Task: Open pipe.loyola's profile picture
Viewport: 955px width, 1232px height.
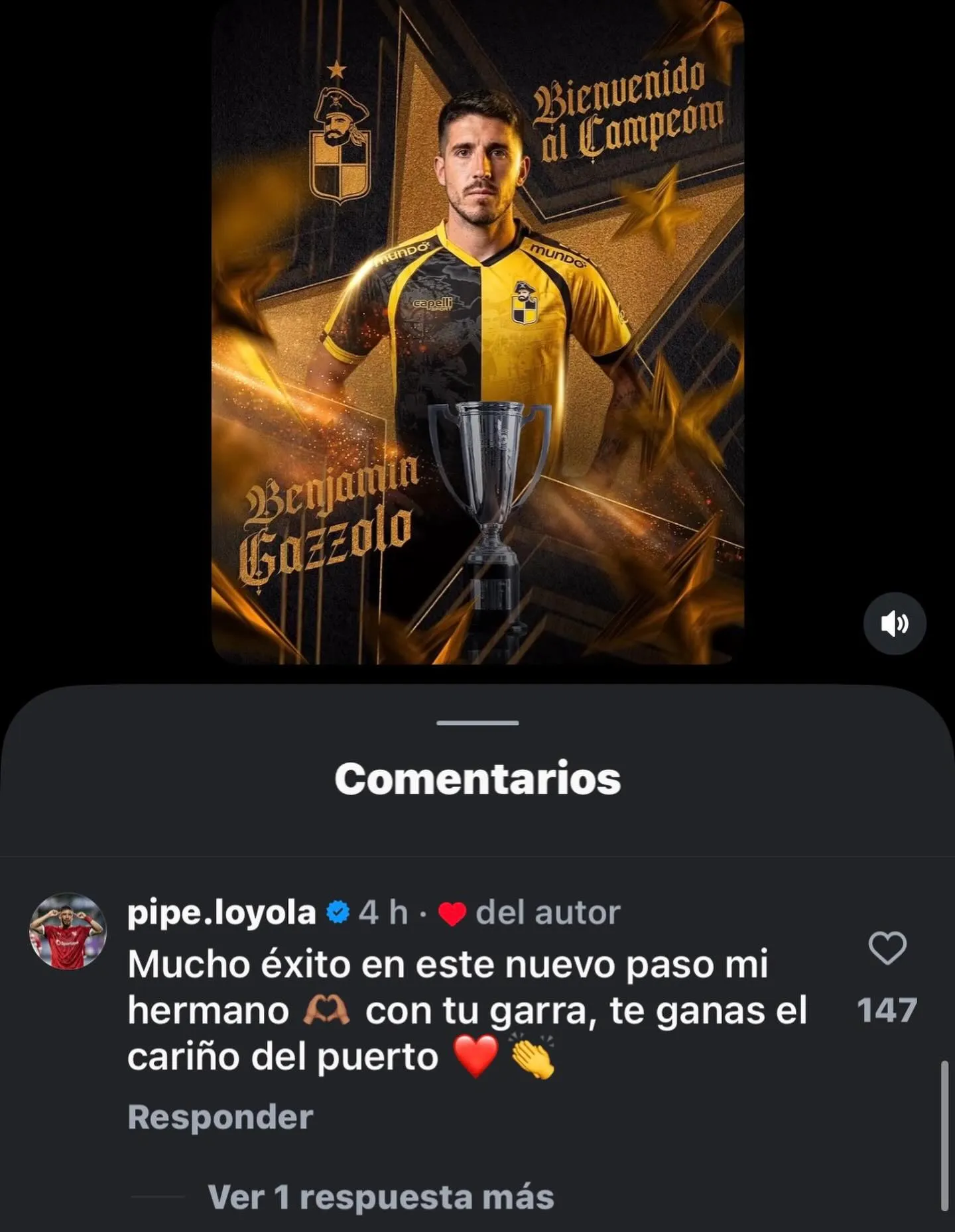Action: [68, 931]
